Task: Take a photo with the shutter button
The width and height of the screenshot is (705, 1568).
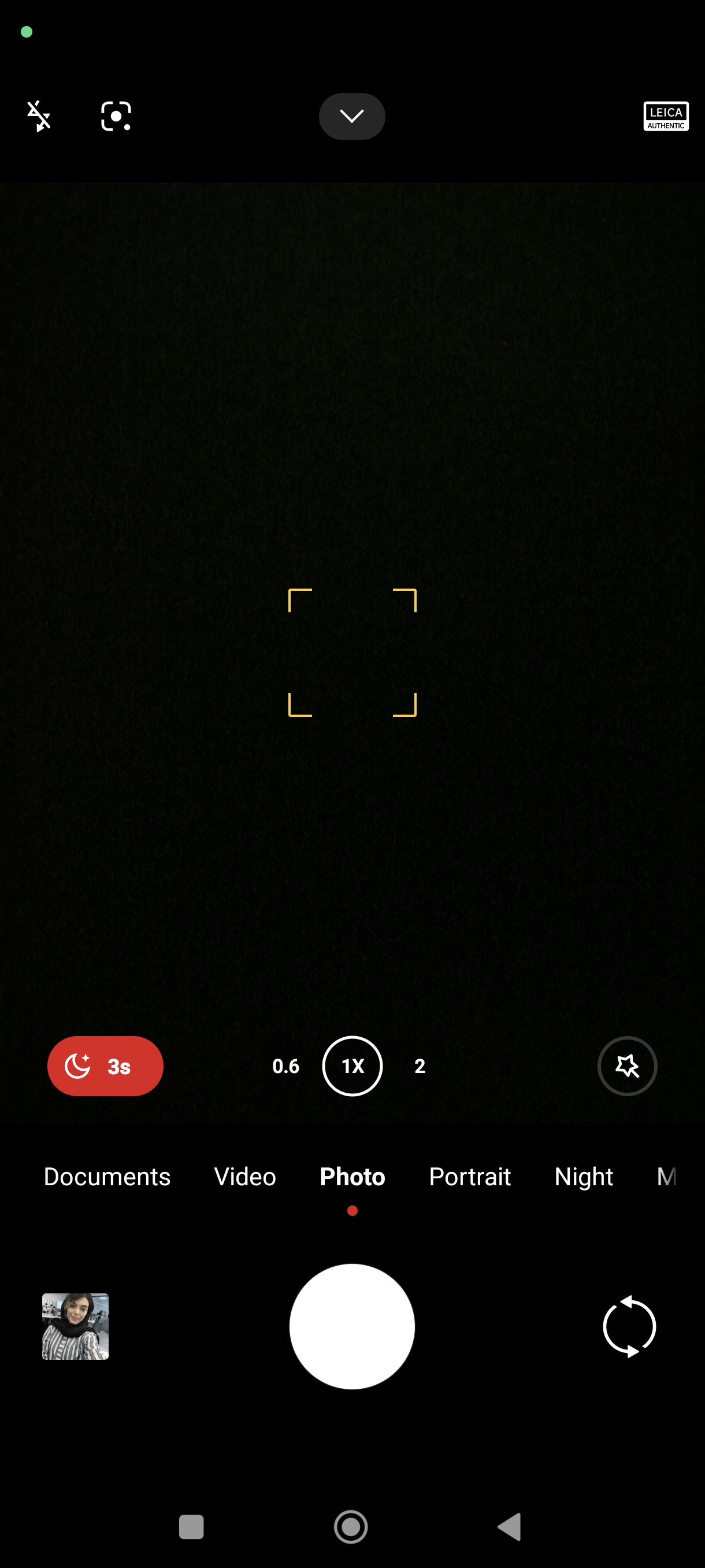Action: (x=352, y=1326)
